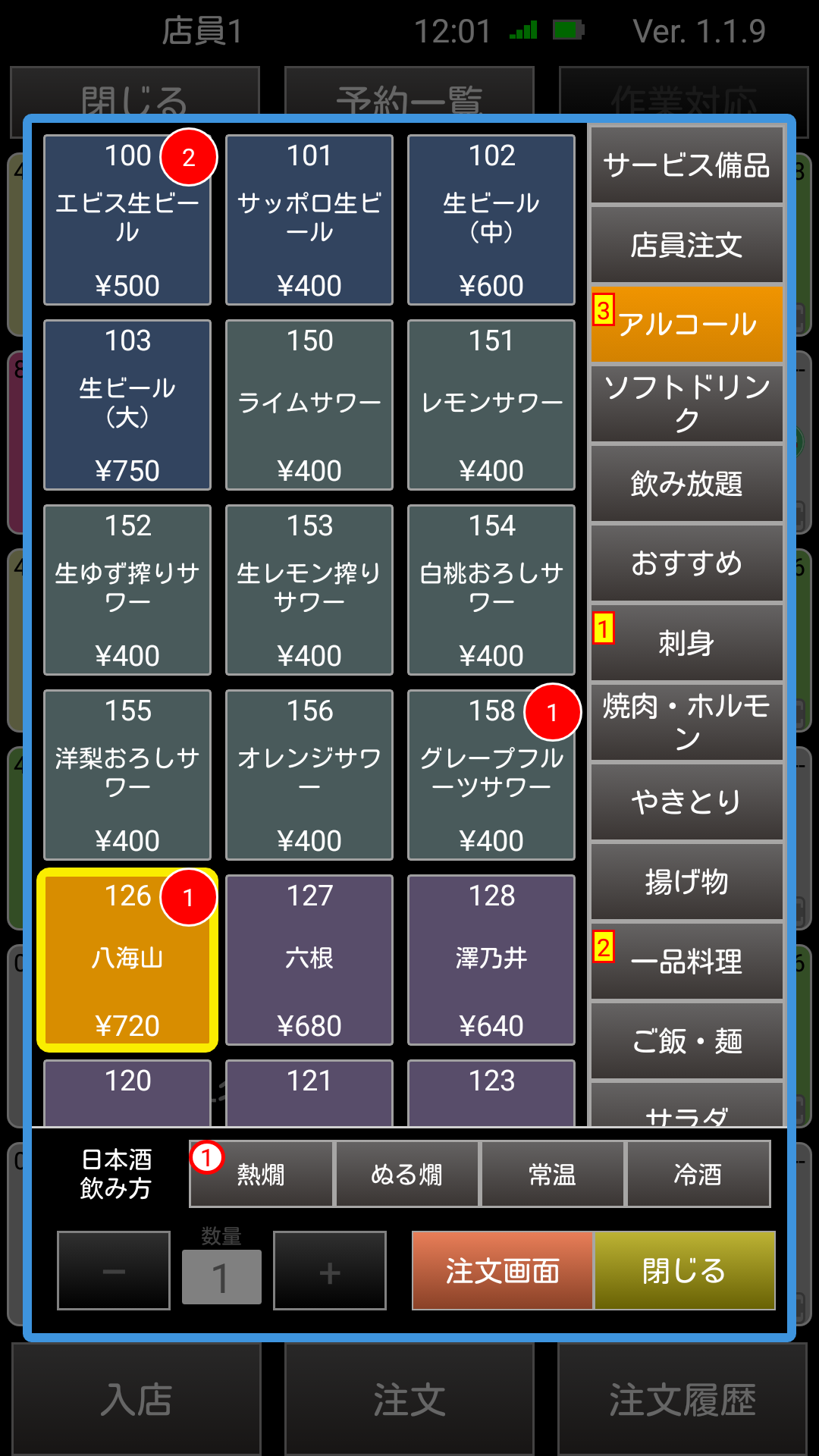Open the サービス備品 category
The width and height of the screenshot is (819, 1456).
[x=686, y=165]
